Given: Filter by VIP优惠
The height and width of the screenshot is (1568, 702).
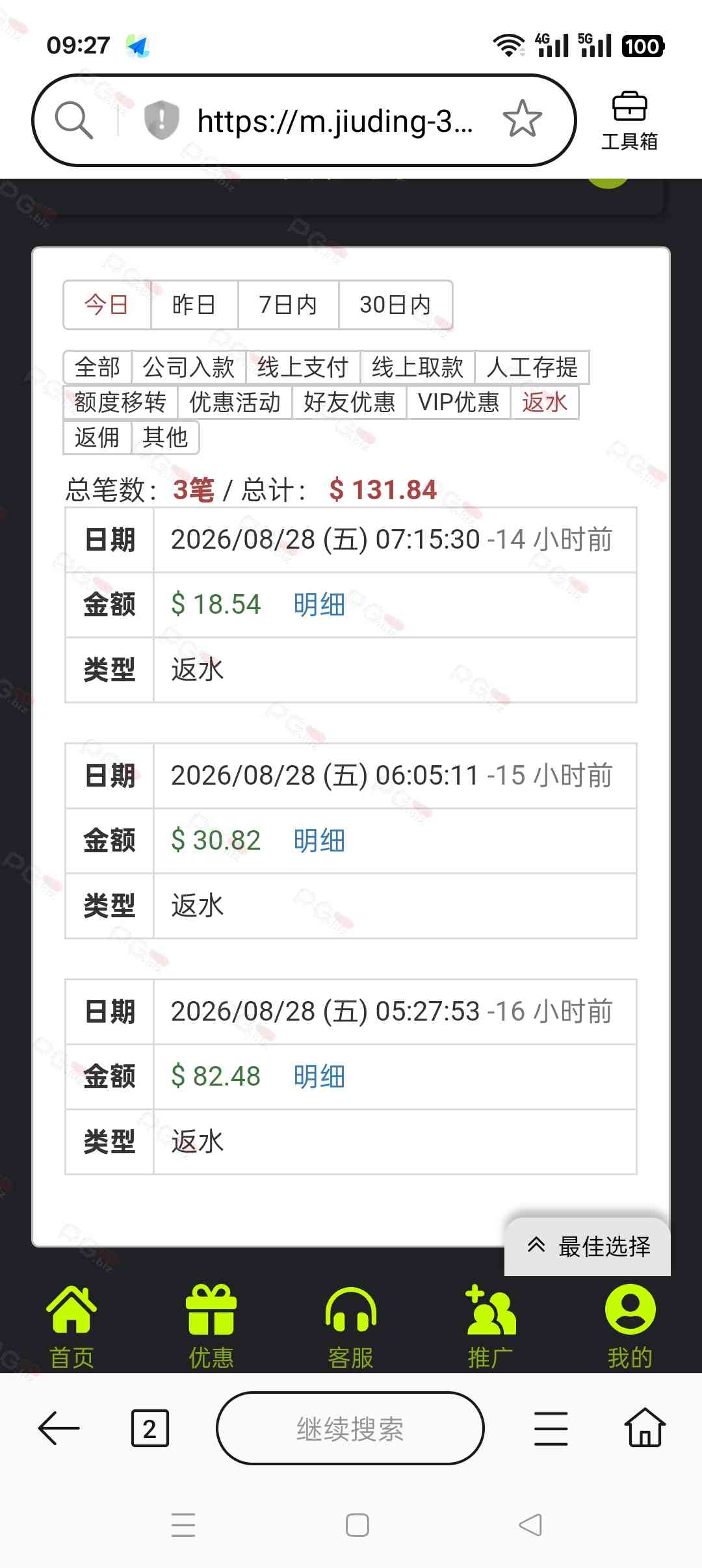Looking at the screenshot, I should [458, 402].
